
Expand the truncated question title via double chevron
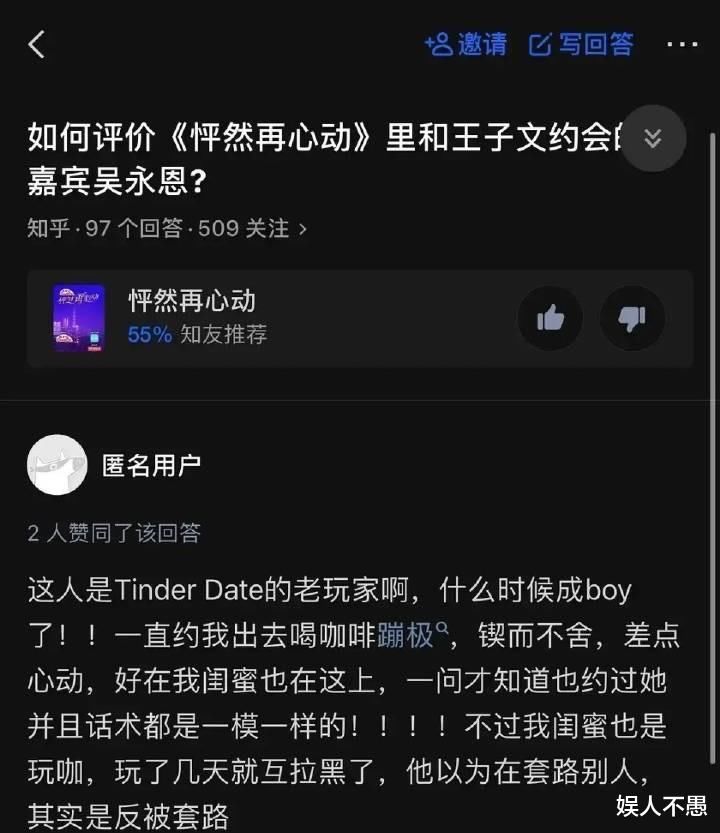click(x=653, y=139)
